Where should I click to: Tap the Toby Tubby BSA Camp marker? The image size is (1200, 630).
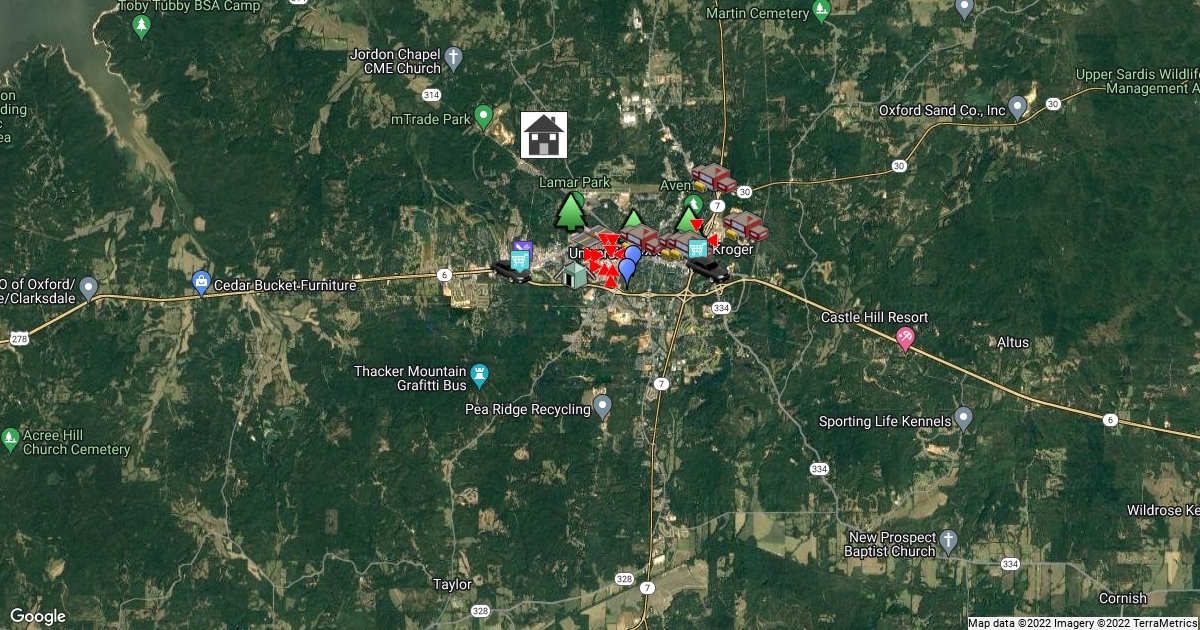pyautogui.click(x=141, y=25)
